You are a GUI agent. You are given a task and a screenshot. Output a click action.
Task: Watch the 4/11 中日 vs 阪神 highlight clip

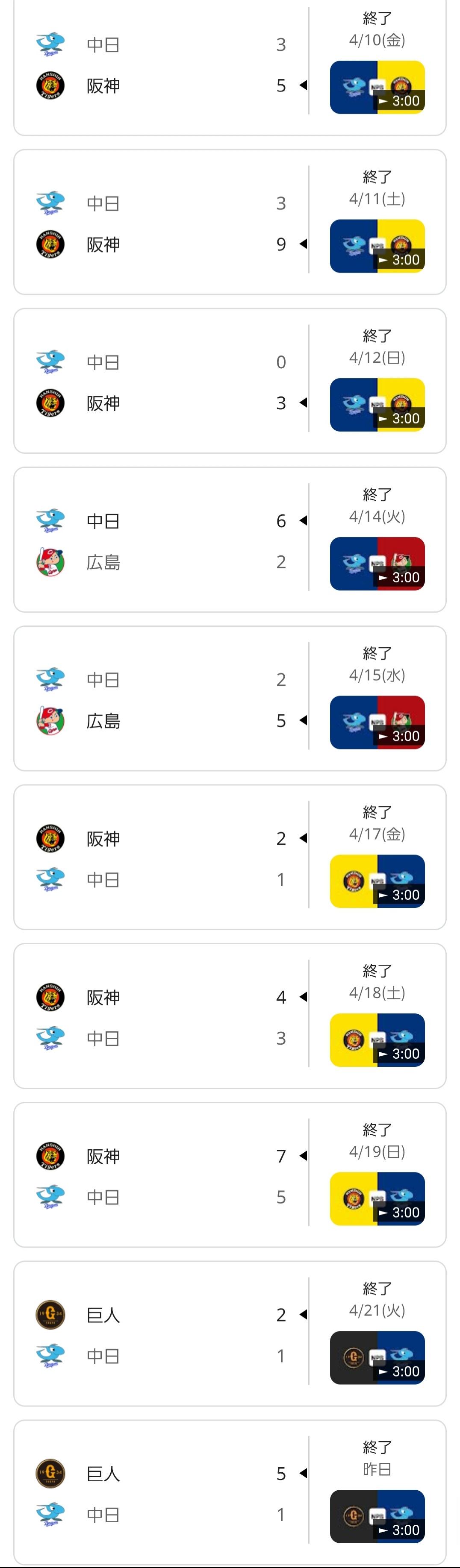pos(377,246)
